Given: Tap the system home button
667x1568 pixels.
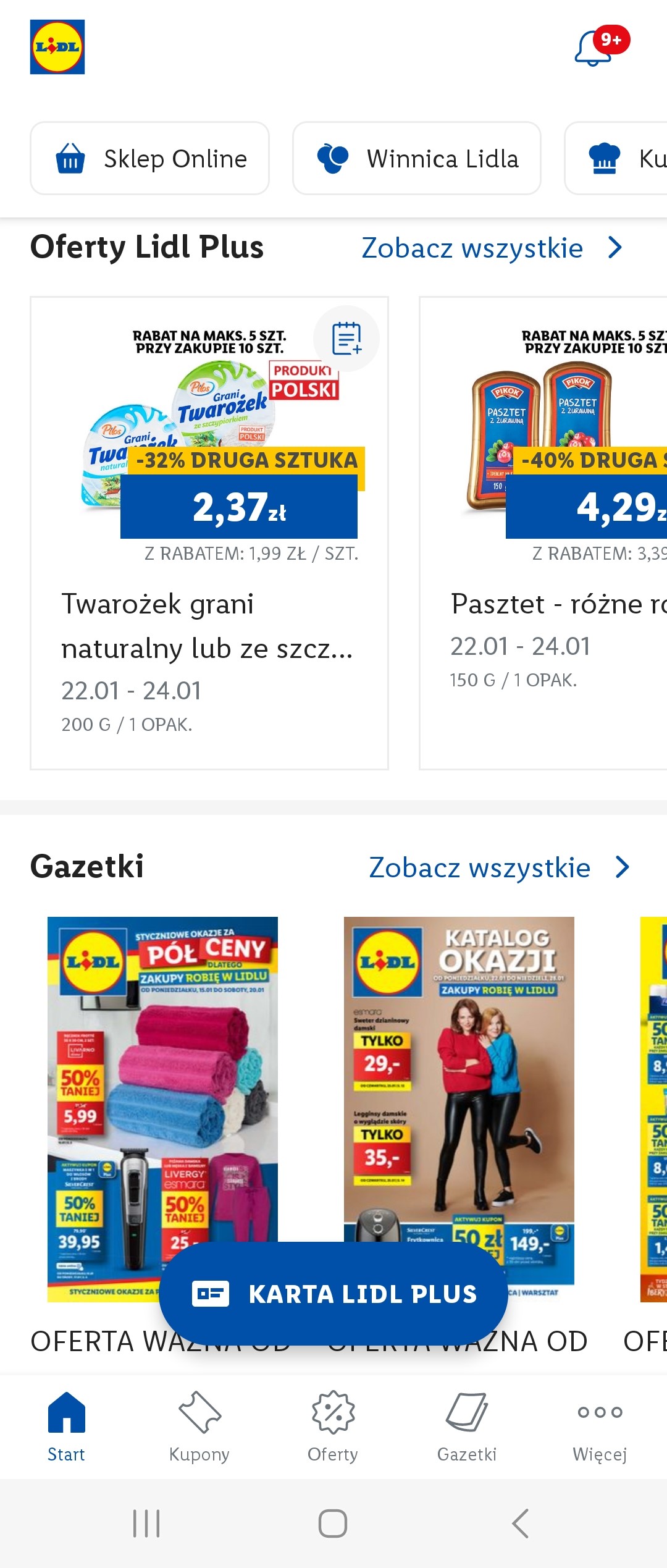Looking at the screenshot, I should (x=333, y=1524).
